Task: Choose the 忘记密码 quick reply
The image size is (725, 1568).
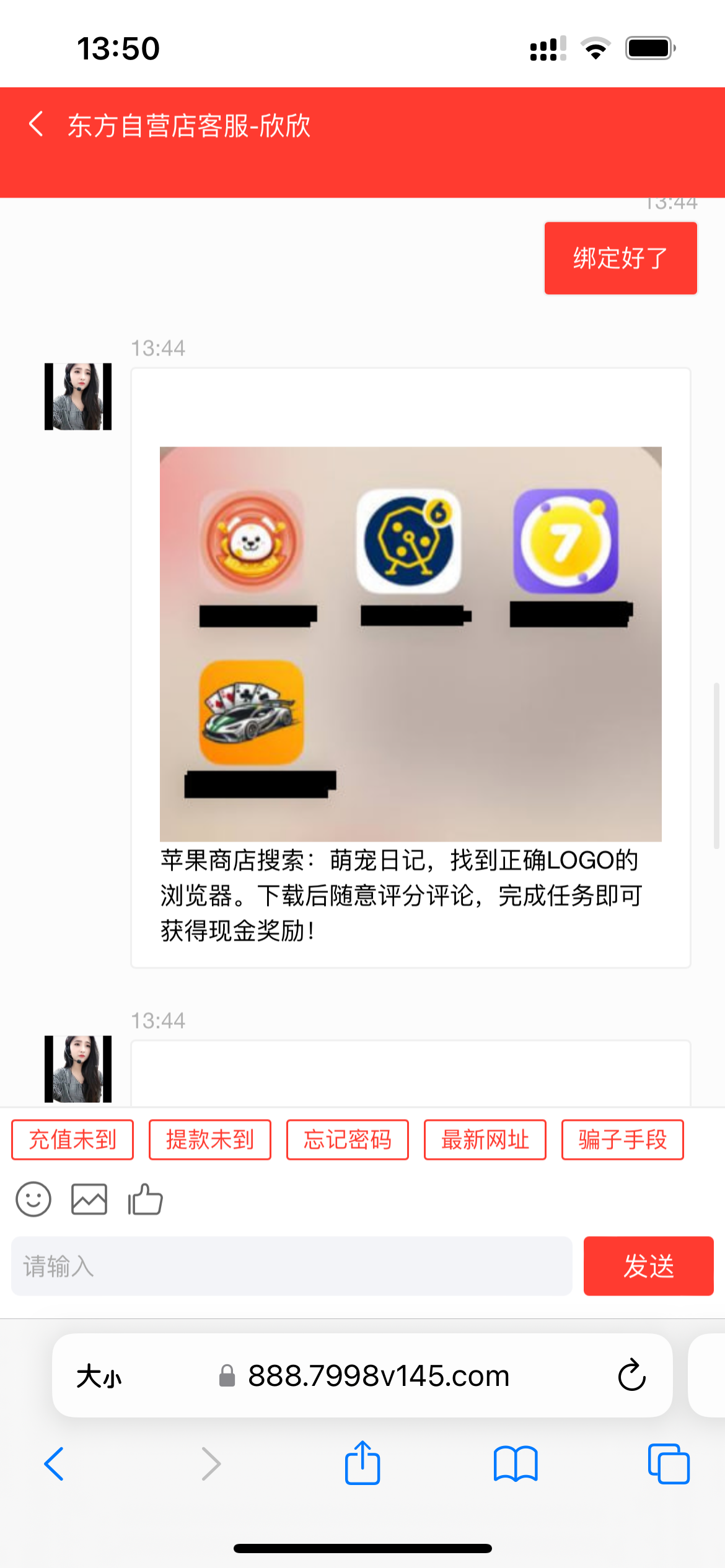Action: (x=348, y=1139)
